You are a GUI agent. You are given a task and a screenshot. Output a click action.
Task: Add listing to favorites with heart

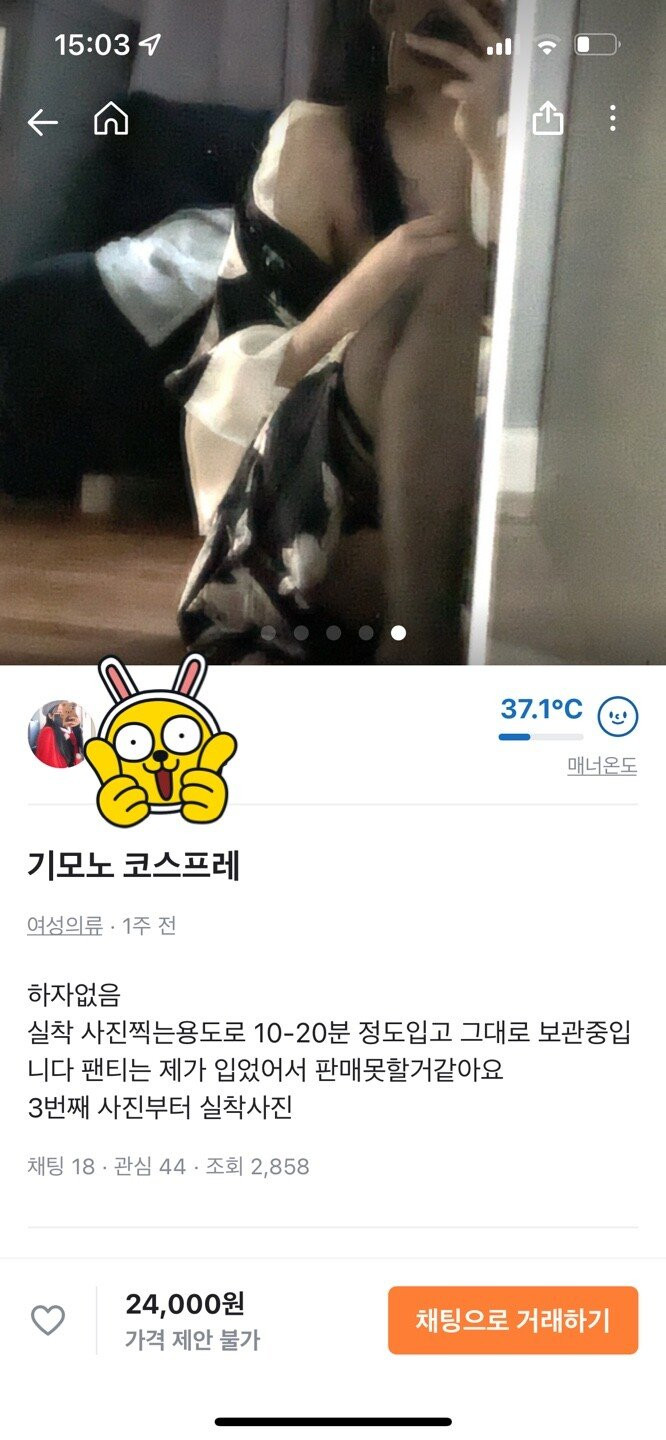48,1320
